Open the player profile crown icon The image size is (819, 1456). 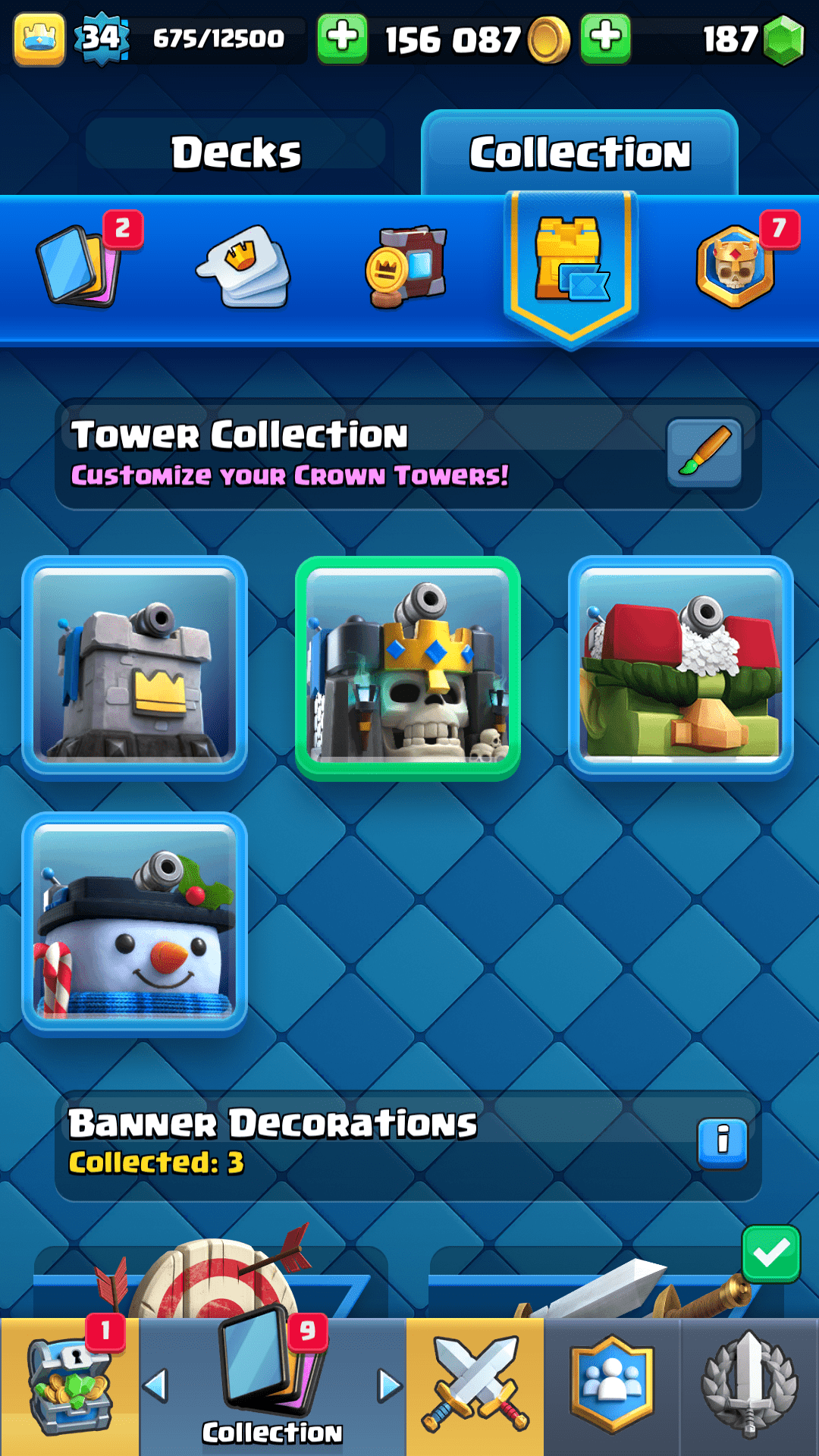point(39,39)
